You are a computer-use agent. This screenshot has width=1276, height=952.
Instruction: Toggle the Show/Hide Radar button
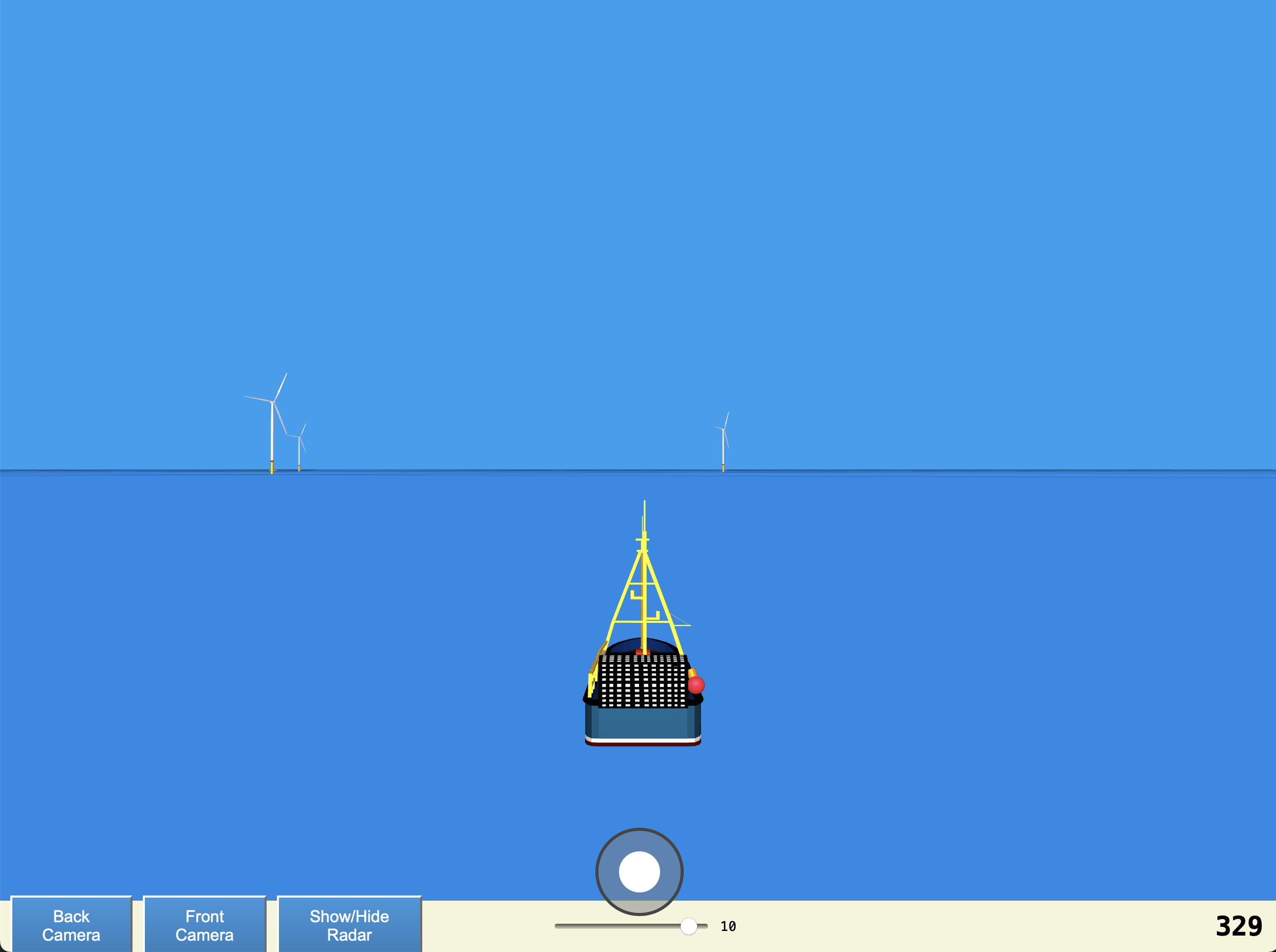(349, 925)
